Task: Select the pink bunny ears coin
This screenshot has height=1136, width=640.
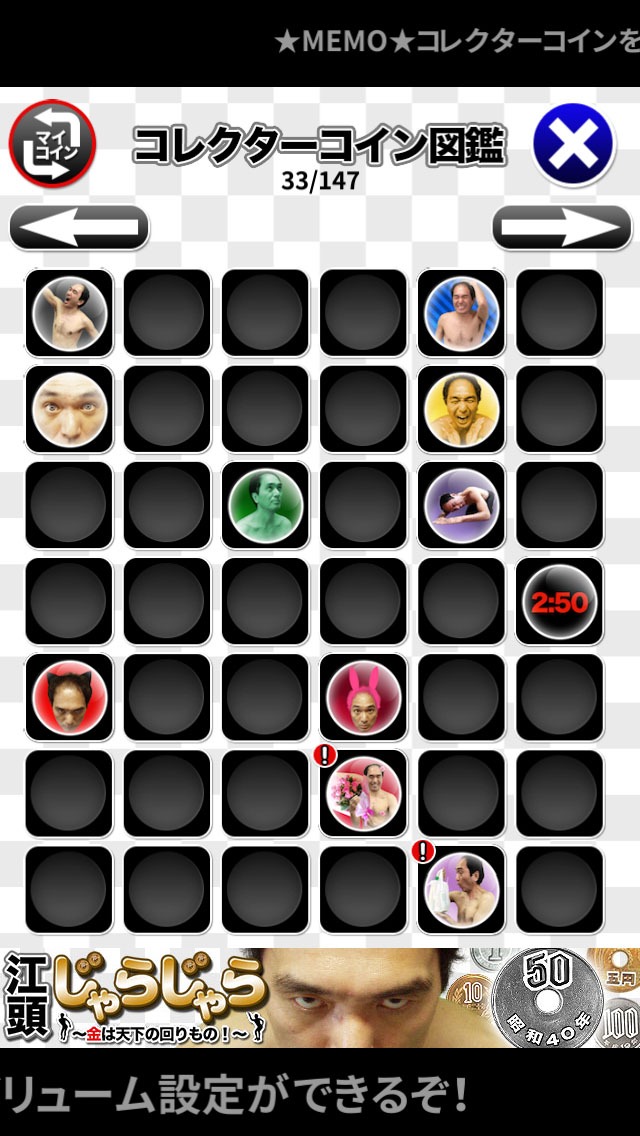Action: coord(364,697)
